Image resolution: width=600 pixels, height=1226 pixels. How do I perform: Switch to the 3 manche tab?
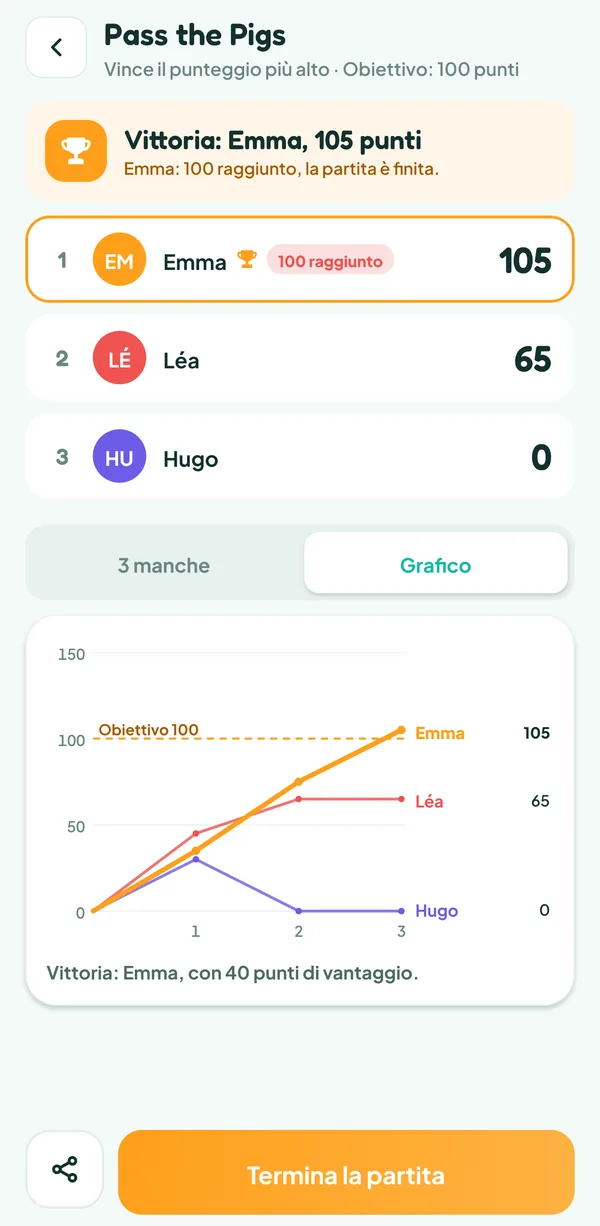164,565
